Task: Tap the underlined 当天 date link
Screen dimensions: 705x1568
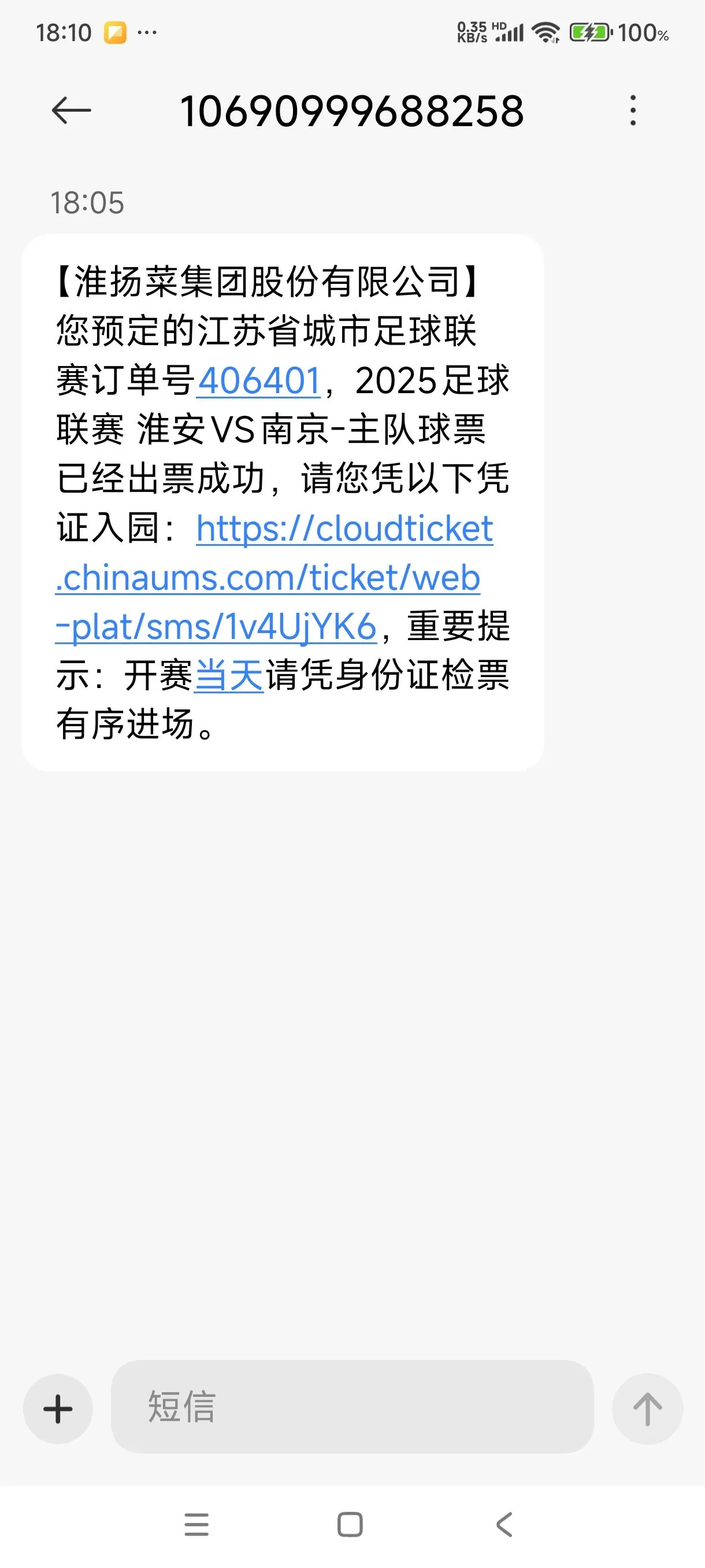Action: [x=229, y=676]
